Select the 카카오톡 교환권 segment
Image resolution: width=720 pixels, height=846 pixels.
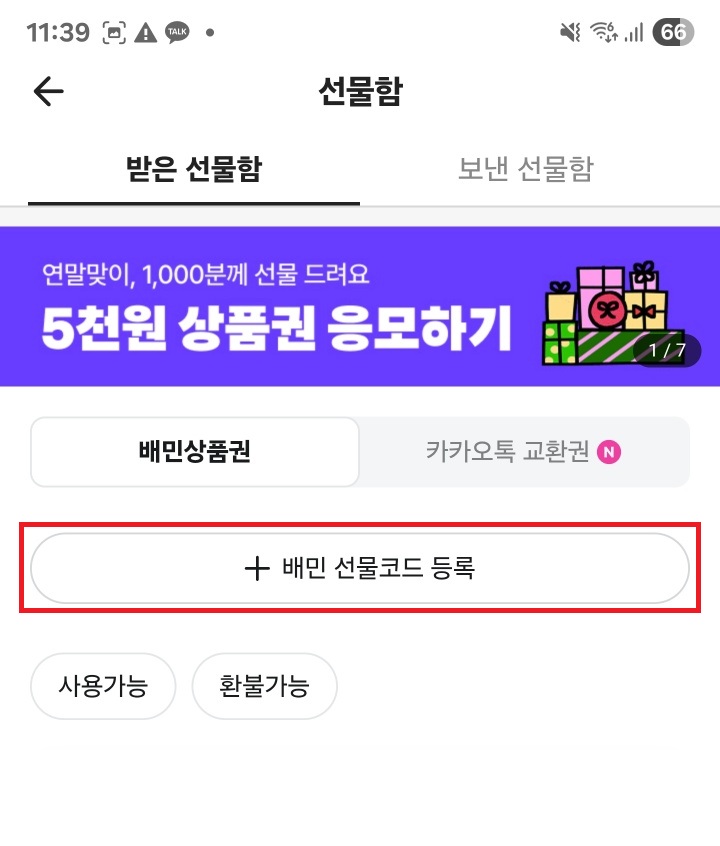coord(523,451)
